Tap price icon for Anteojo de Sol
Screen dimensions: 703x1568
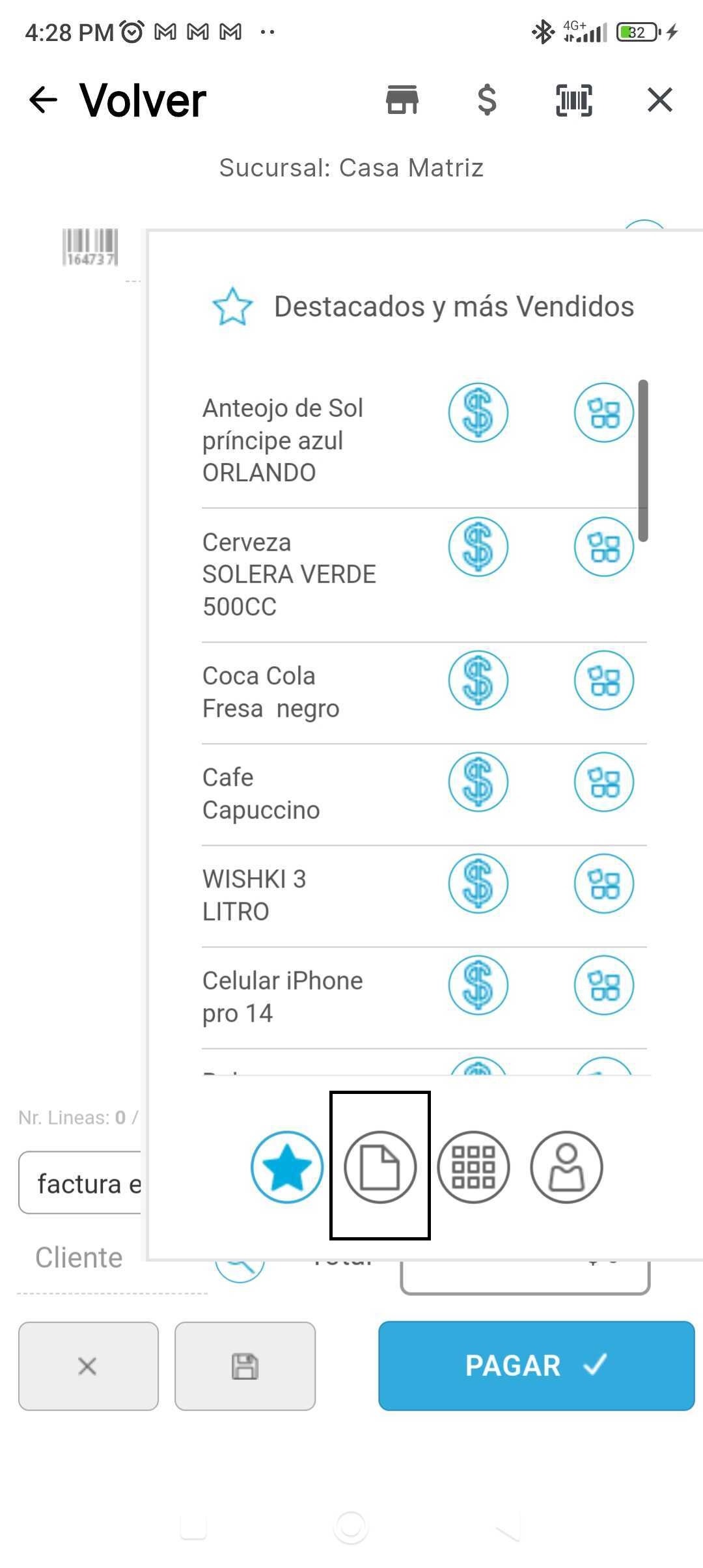click(x=478, y=413)
